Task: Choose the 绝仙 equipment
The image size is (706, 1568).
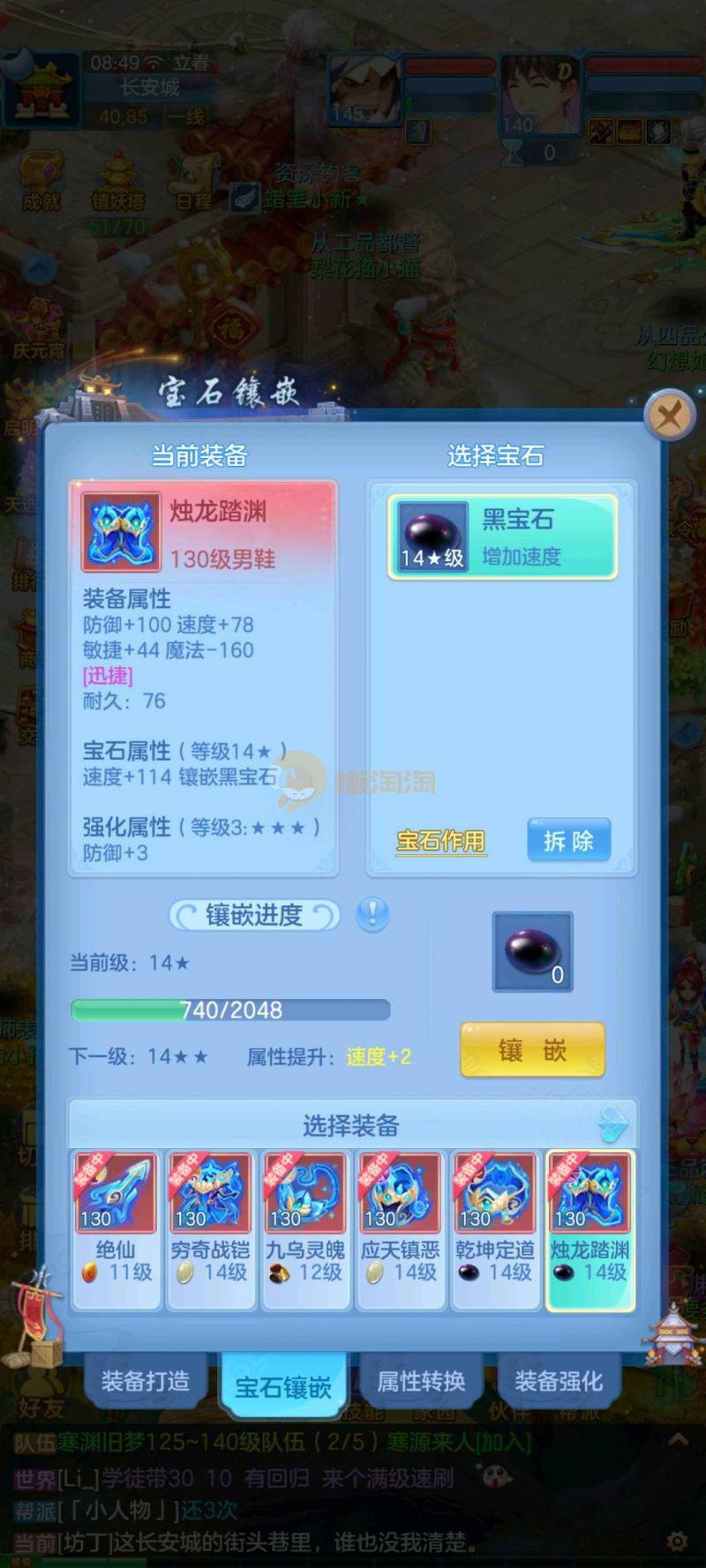Action: point(116,1228)
